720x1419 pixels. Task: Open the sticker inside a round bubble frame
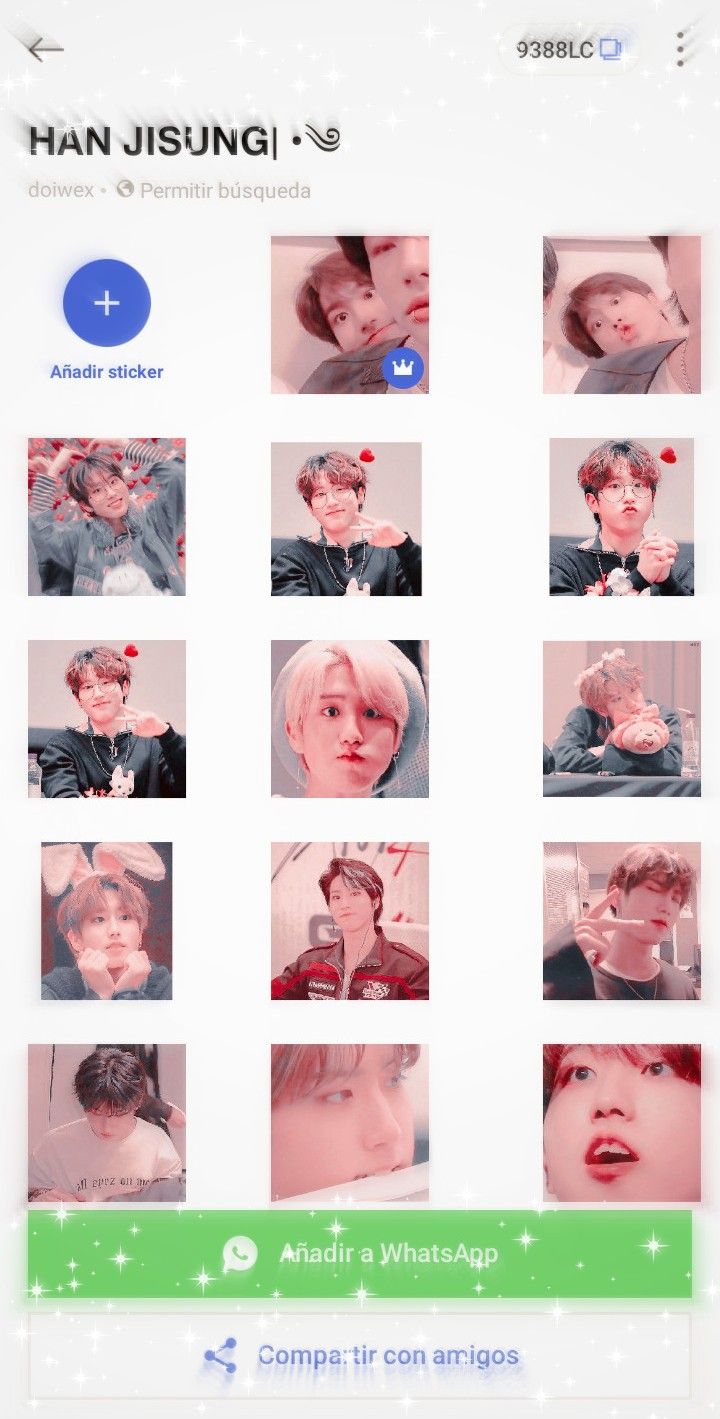tap(350, 719)
